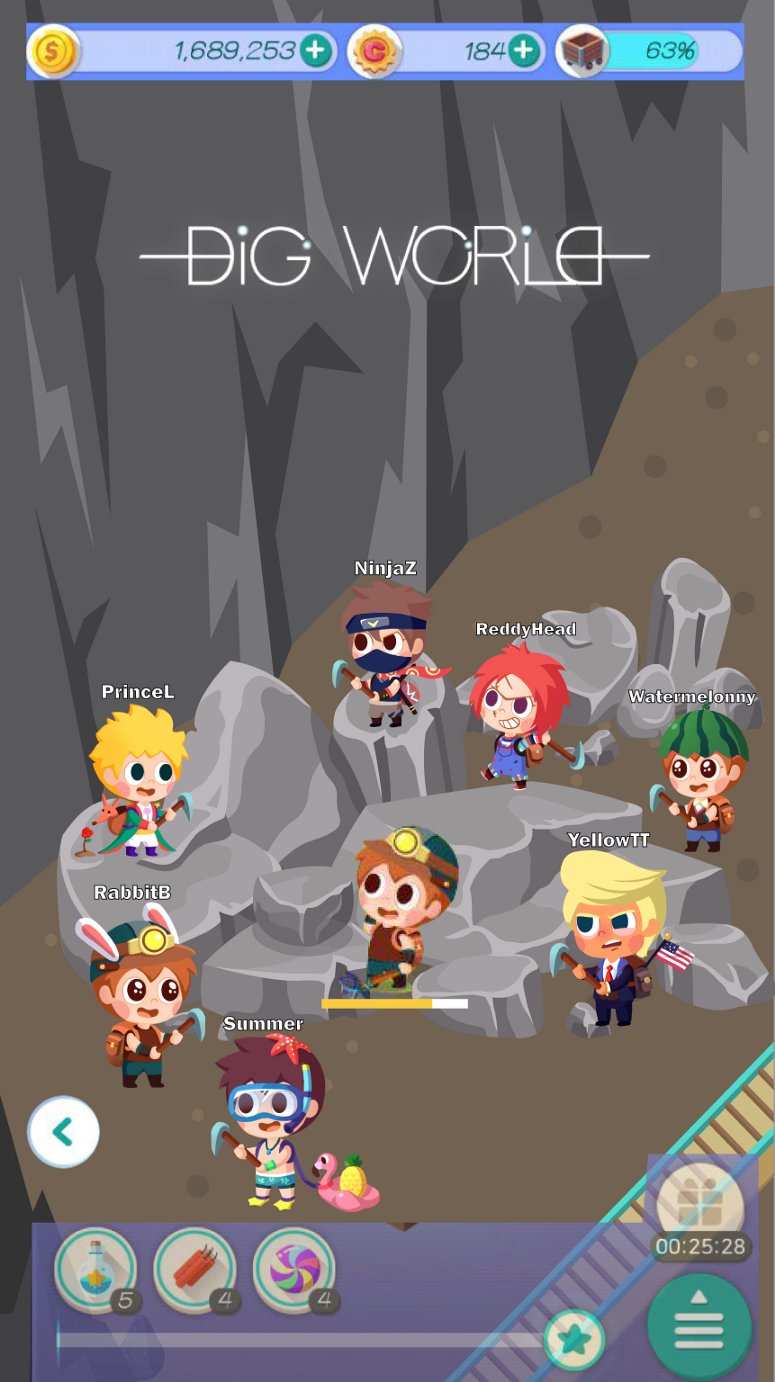Tap the star button on the progress bar
This screenshot has height=1382, width=775.
coord(575,1339)
